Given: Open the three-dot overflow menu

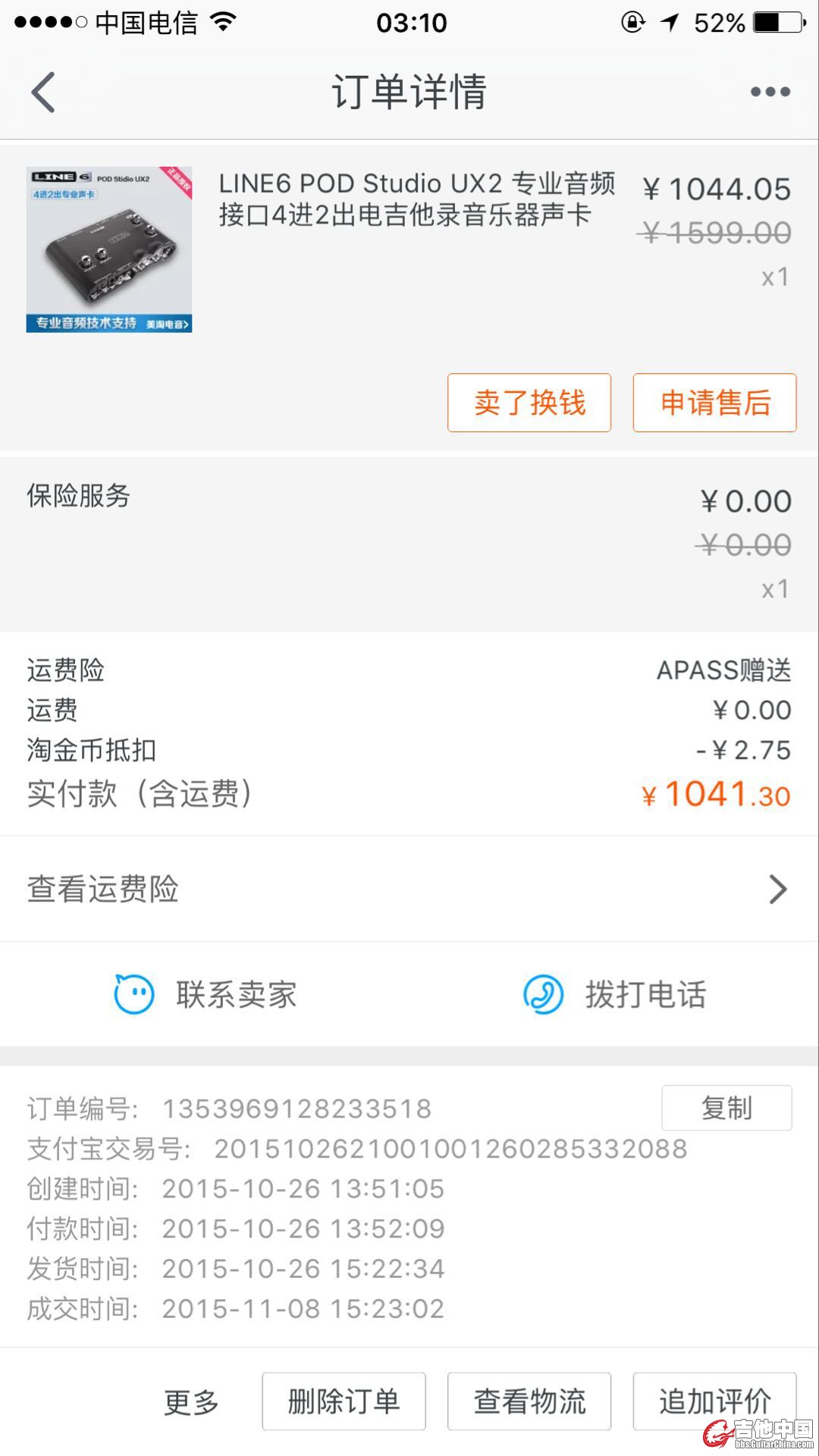Looking at the screenshot, I should click(770, 93).
